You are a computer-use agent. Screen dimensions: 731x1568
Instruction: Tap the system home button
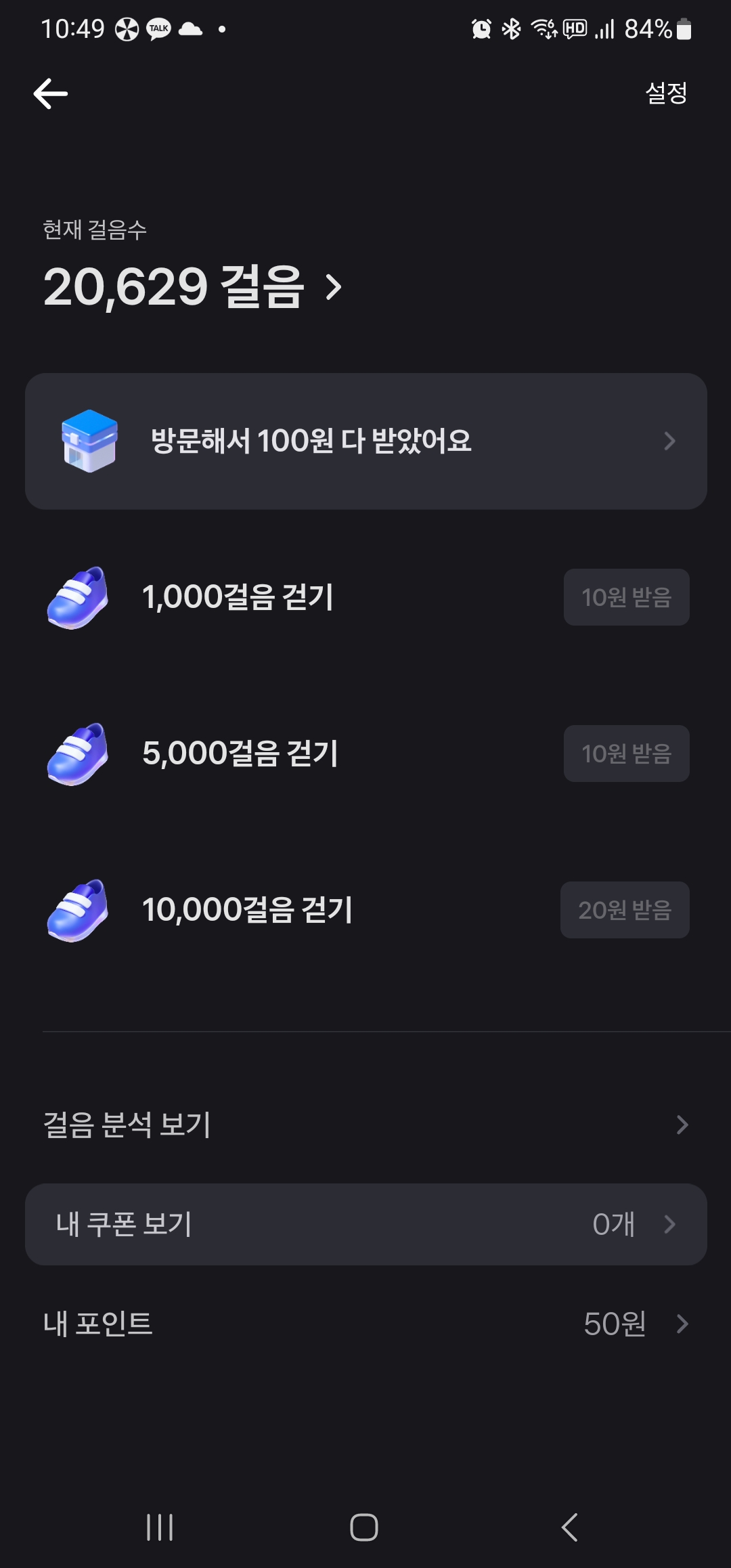click(x=364, y=1527)
